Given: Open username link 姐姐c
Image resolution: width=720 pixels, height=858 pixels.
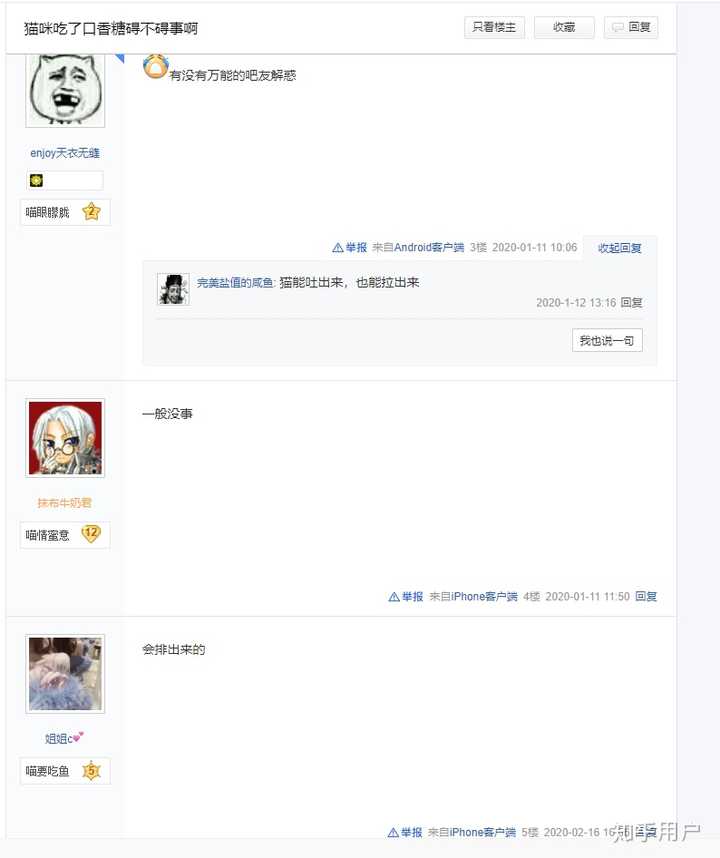Looking at the screenshot, I should (x=64, y=738).
